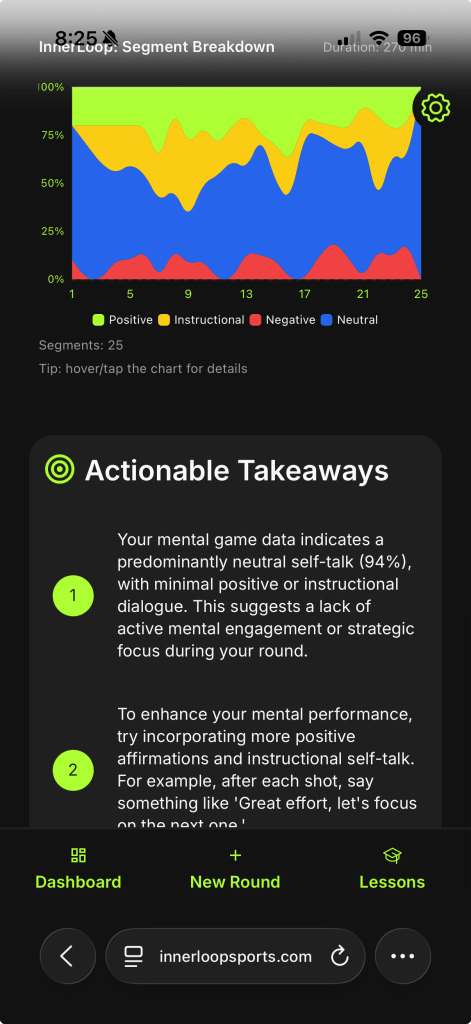Open the Lessons tab
Image resolution: width=471 pixels, height=1024 pixels.
tap(392, 869)
